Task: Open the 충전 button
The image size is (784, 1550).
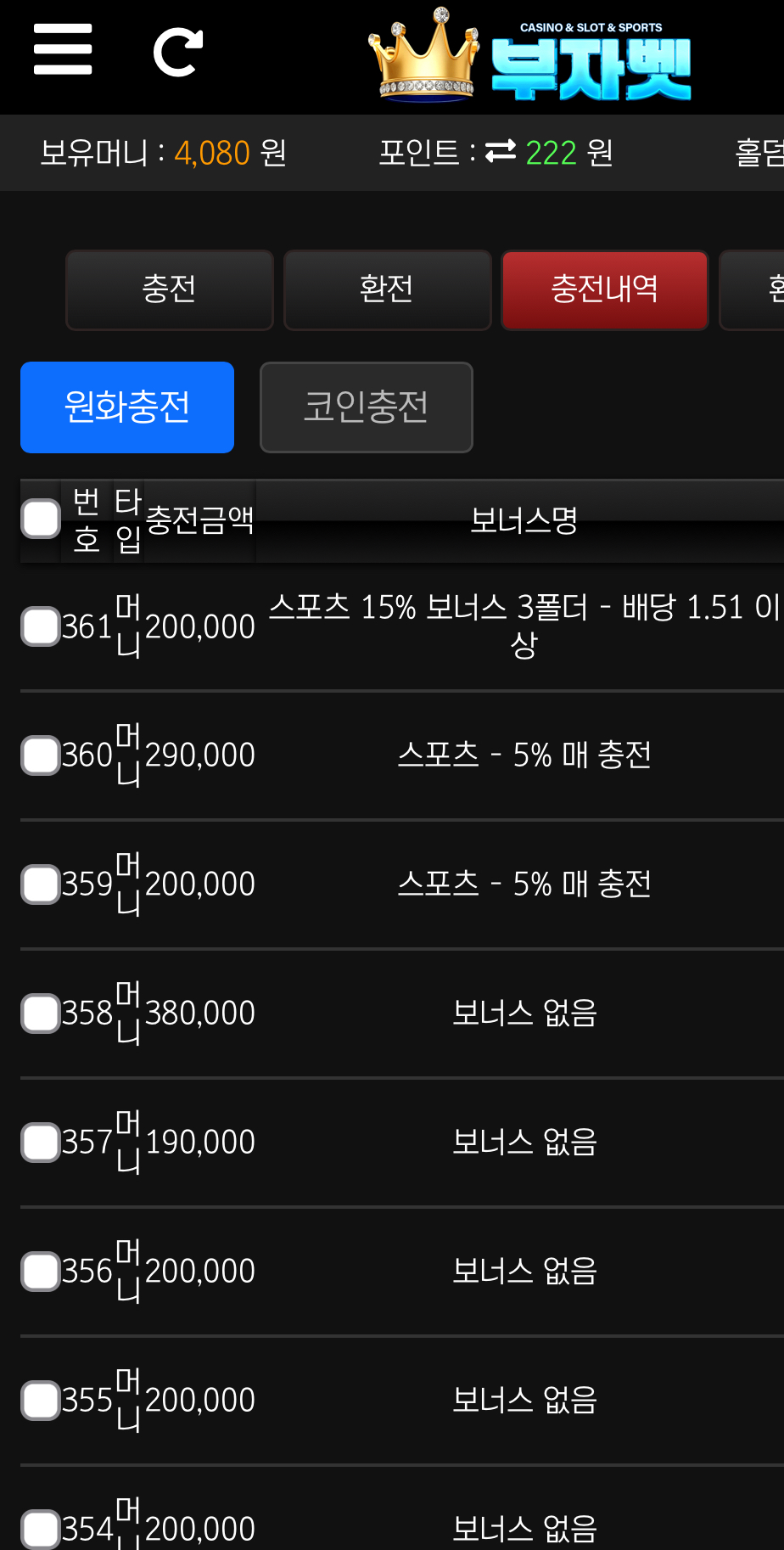Action: coord(170,289)
